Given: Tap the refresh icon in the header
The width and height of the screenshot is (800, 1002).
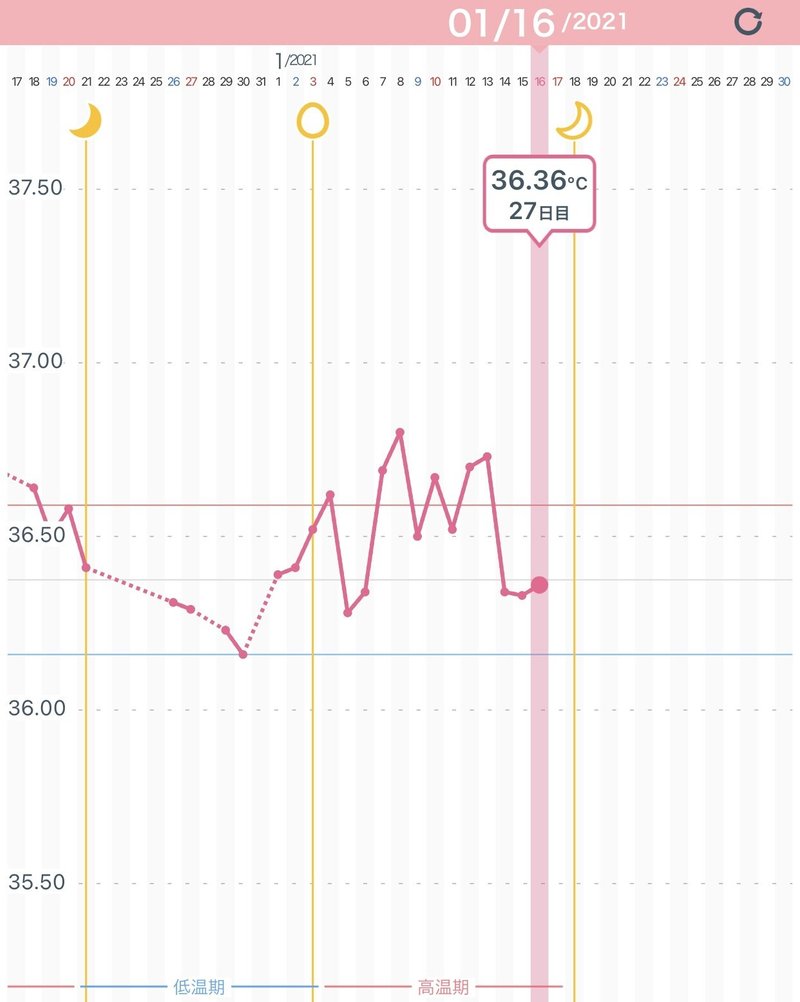Looking at the screenshot, I should click(x=748, y=21).
